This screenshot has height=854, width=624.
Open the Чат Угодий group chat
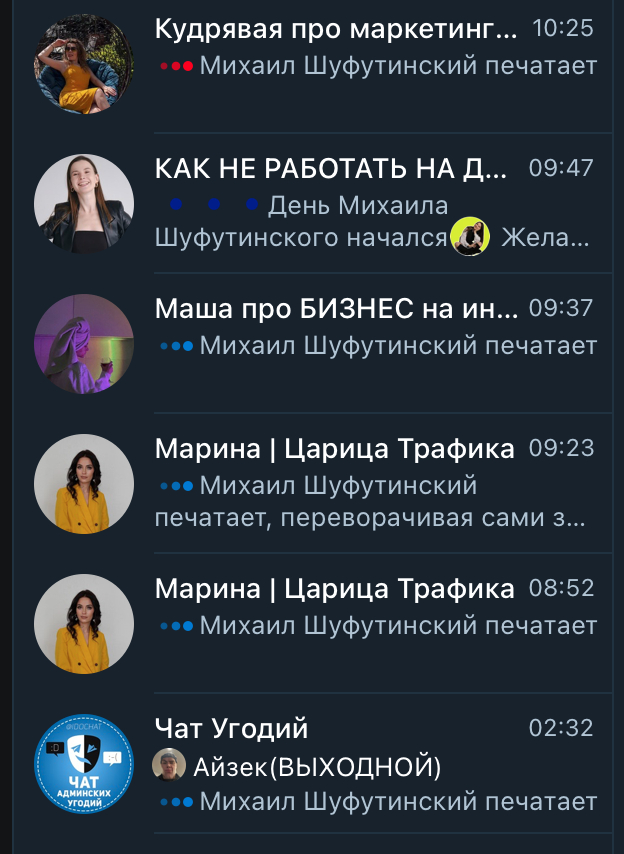click(x=232, y=729)
